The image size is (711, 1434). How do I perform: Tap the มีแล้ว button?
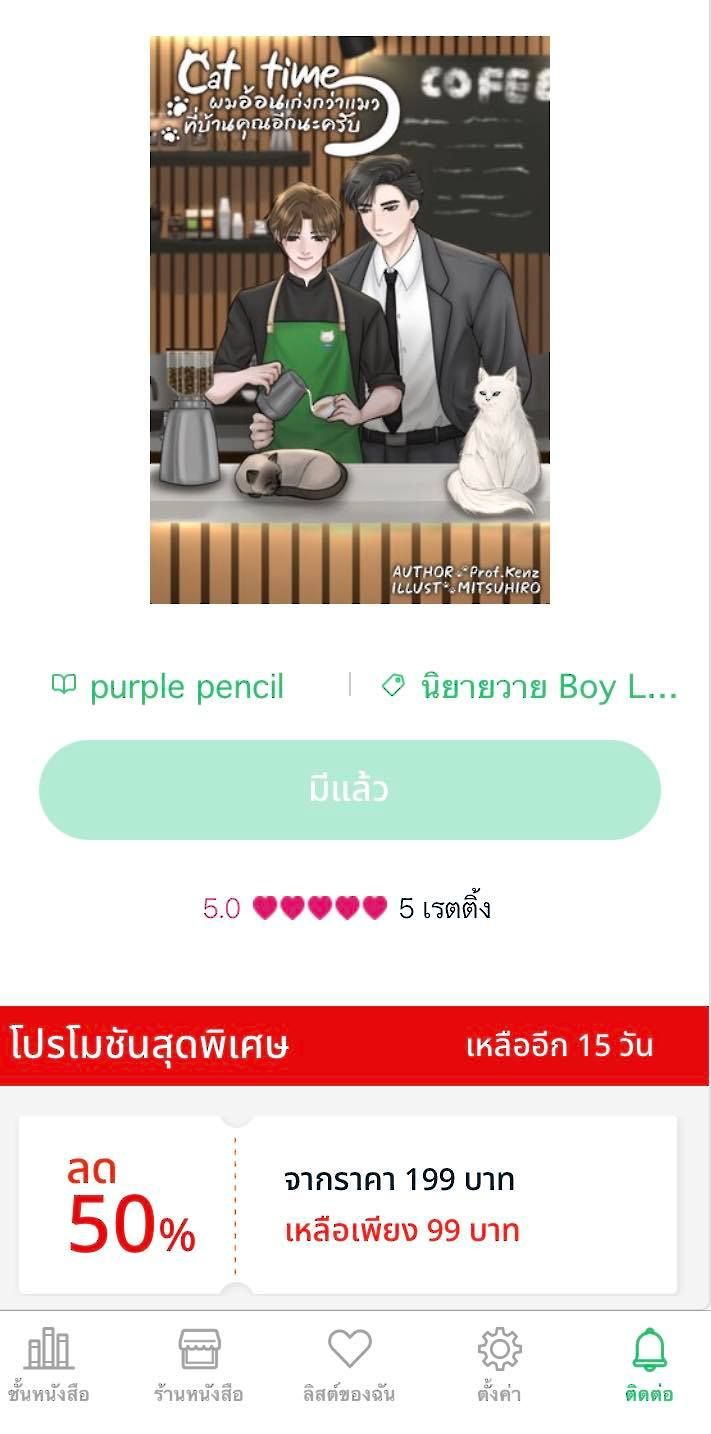349,790
